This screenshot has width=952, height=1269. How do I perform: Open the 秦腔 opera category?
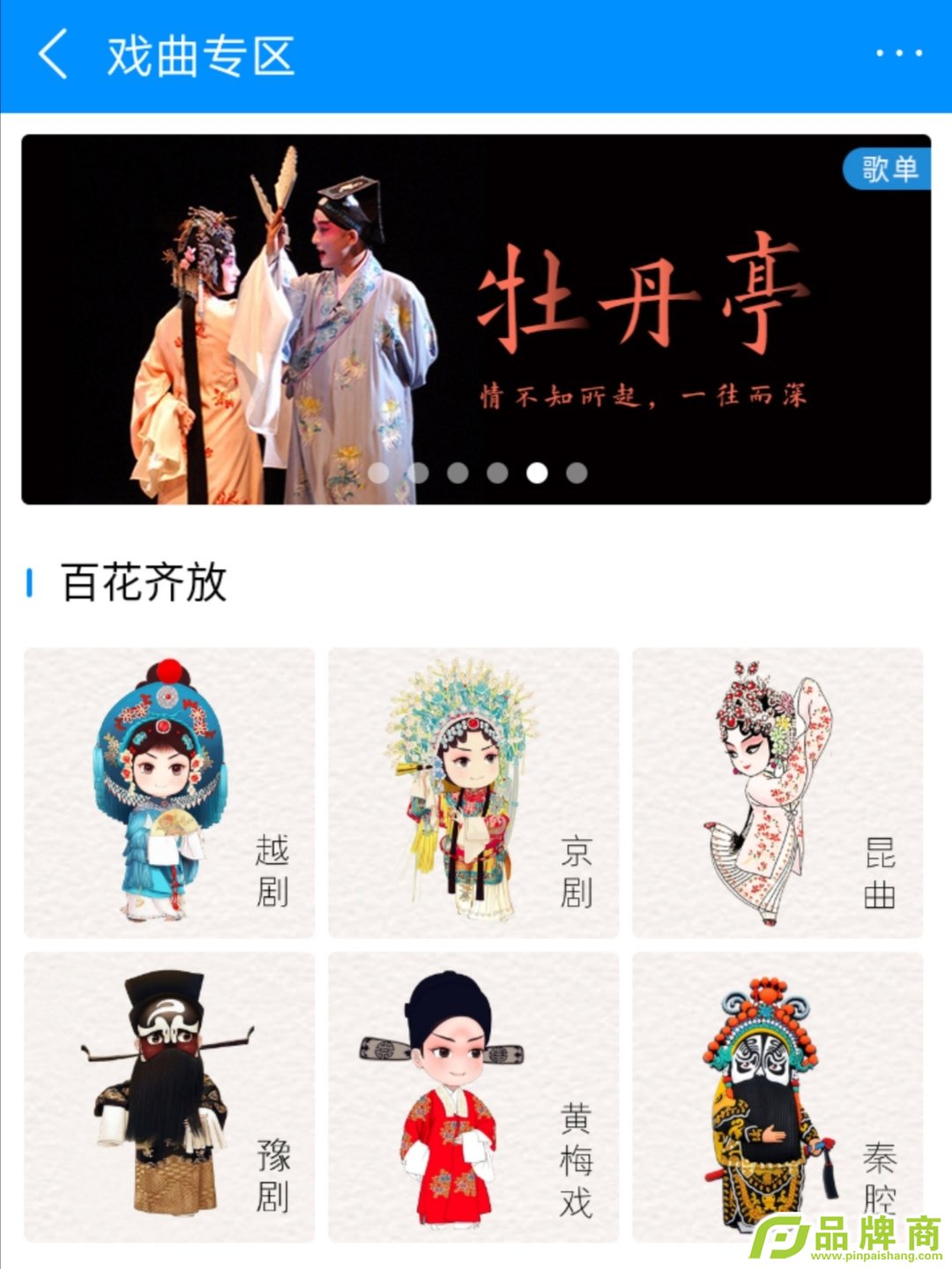[x=777, y=1096]
